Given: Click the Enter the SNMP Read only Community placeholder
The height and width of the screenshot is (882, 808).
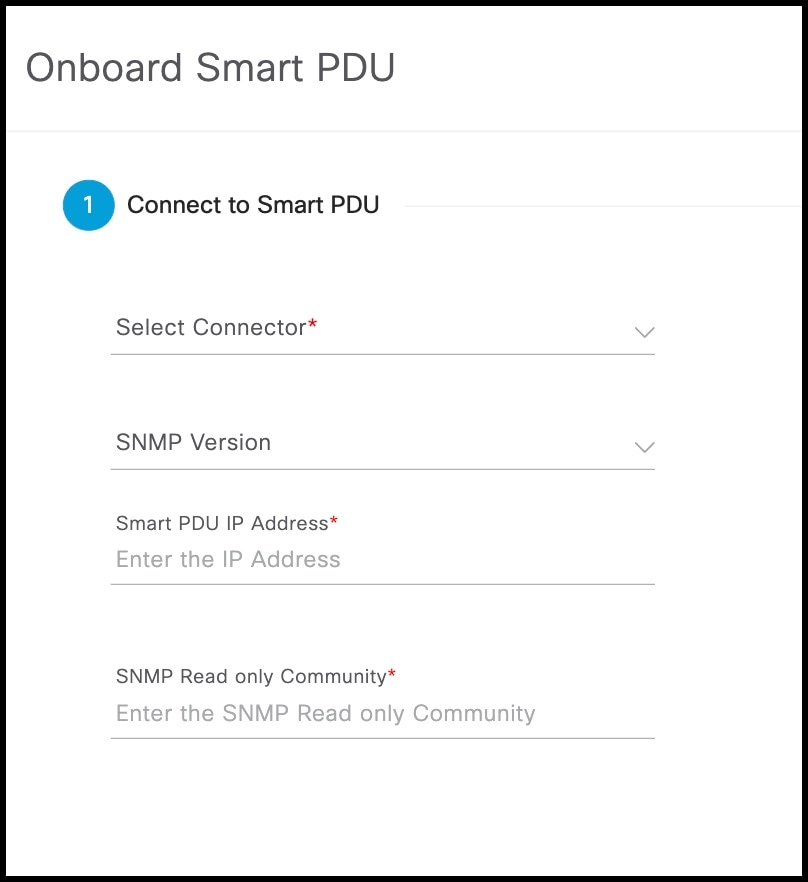Looking at the screenshot, I should pos(324,713).
